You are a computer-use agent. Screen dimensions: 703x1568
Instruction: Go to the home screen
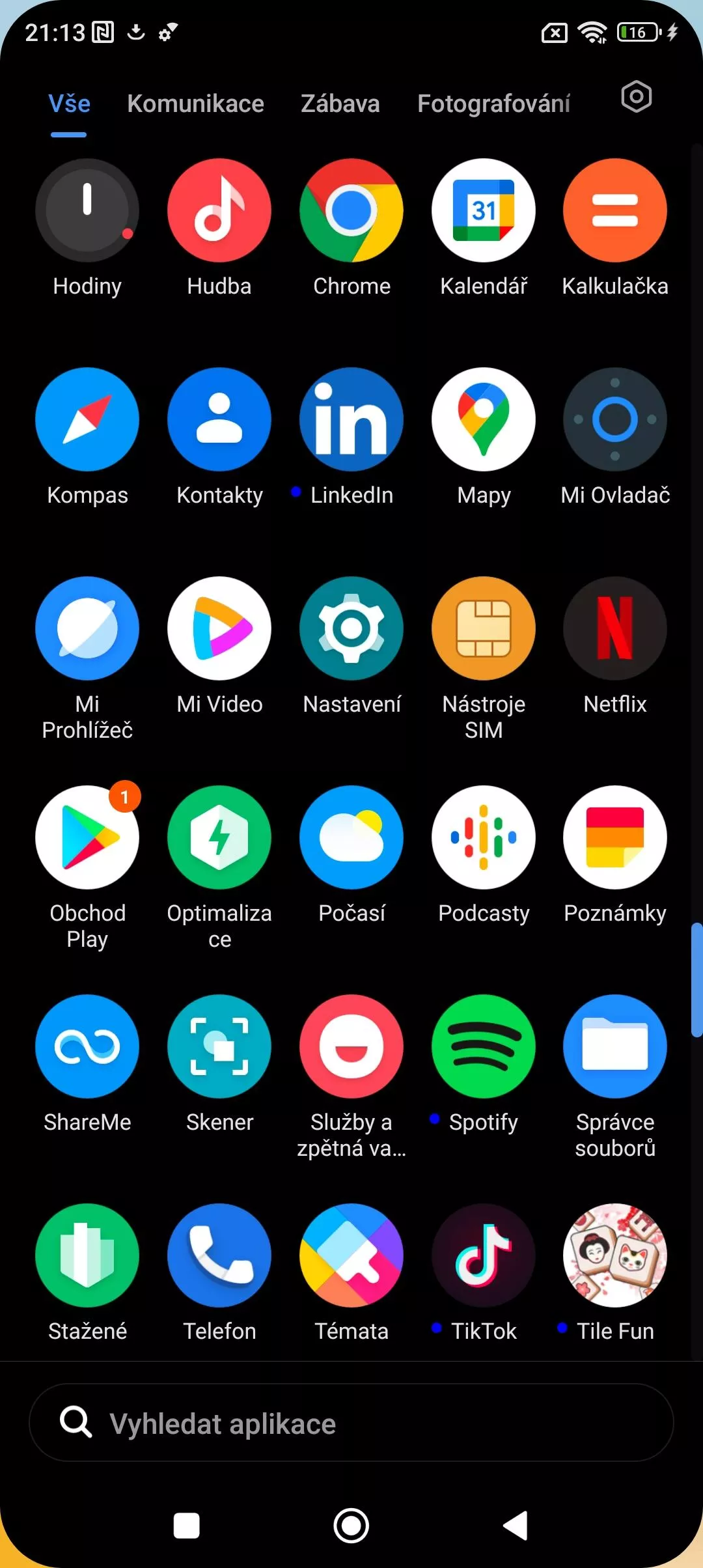(x=351, y=1526)
